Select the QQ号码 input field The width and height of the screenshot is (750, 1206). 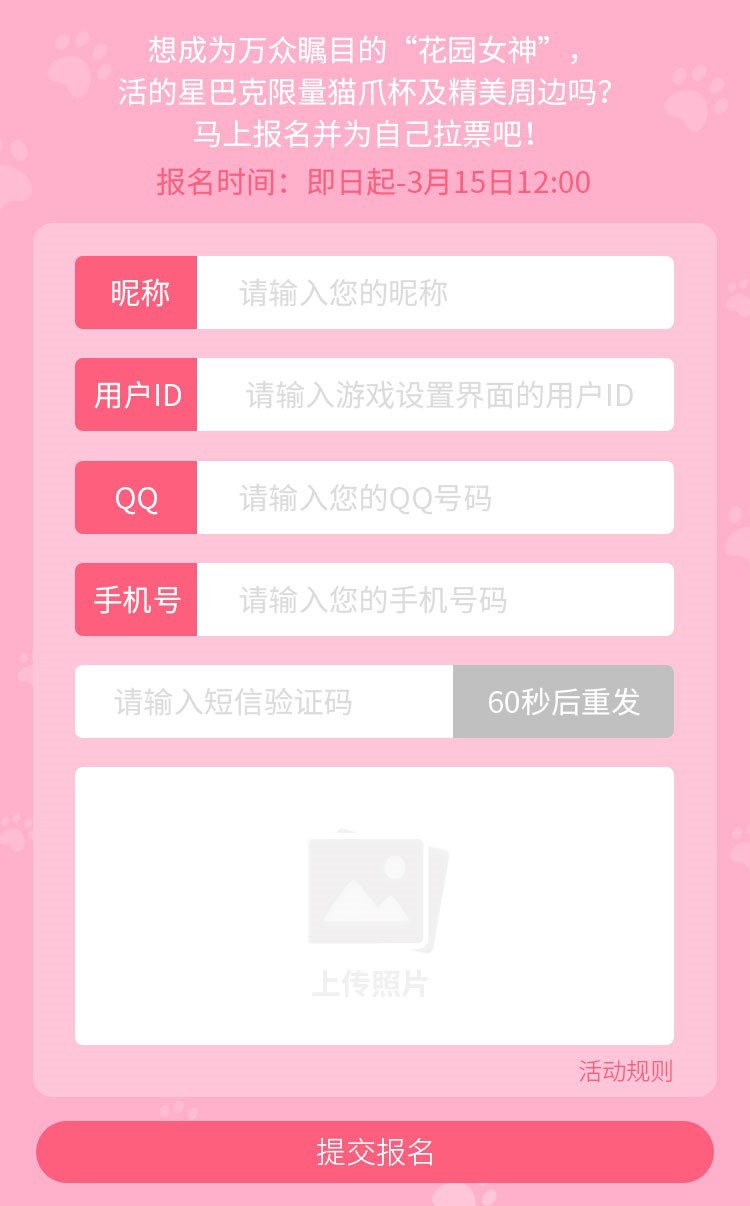coord(435,498)
